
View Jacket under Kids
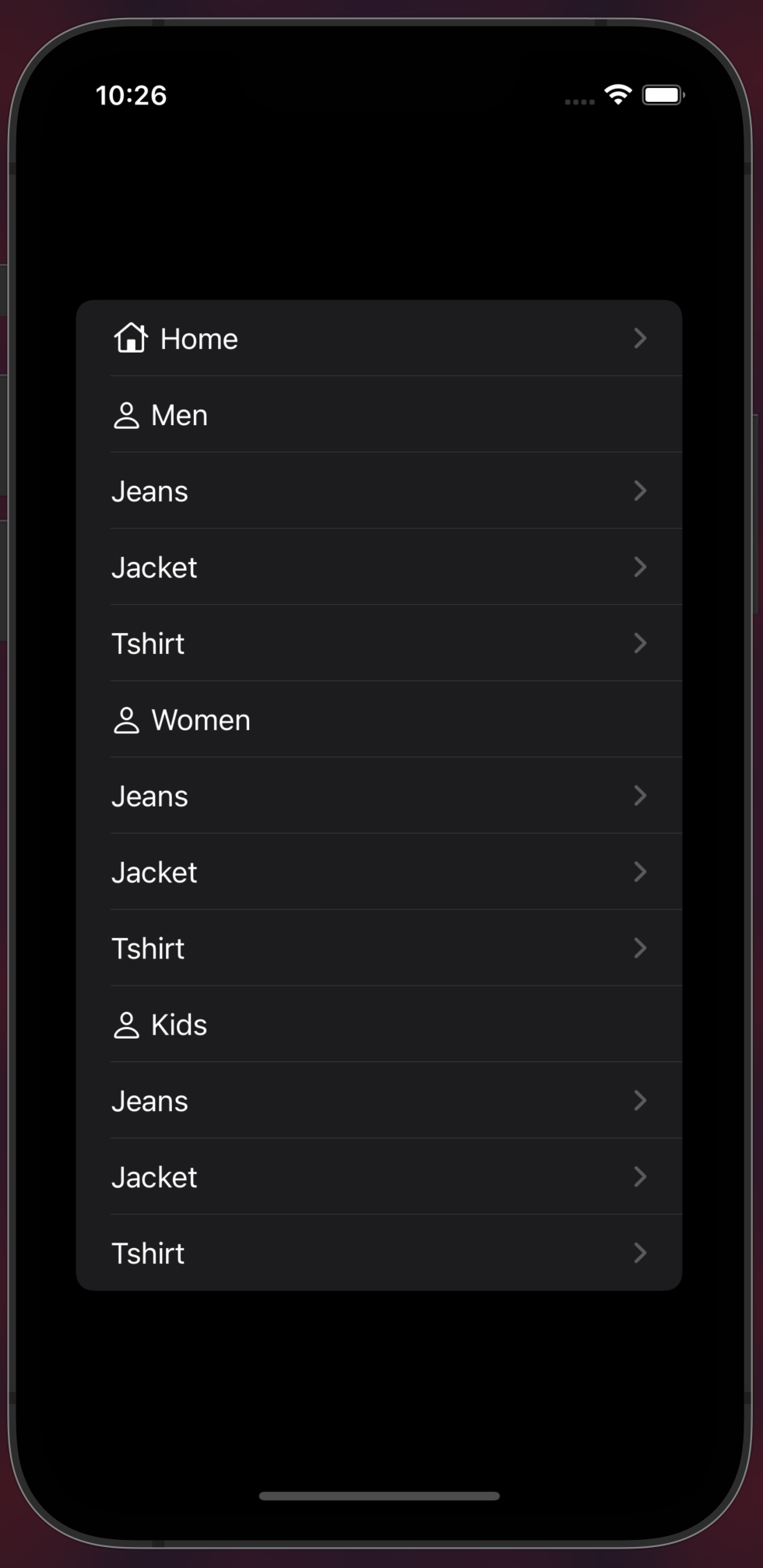click(379, 1177)
